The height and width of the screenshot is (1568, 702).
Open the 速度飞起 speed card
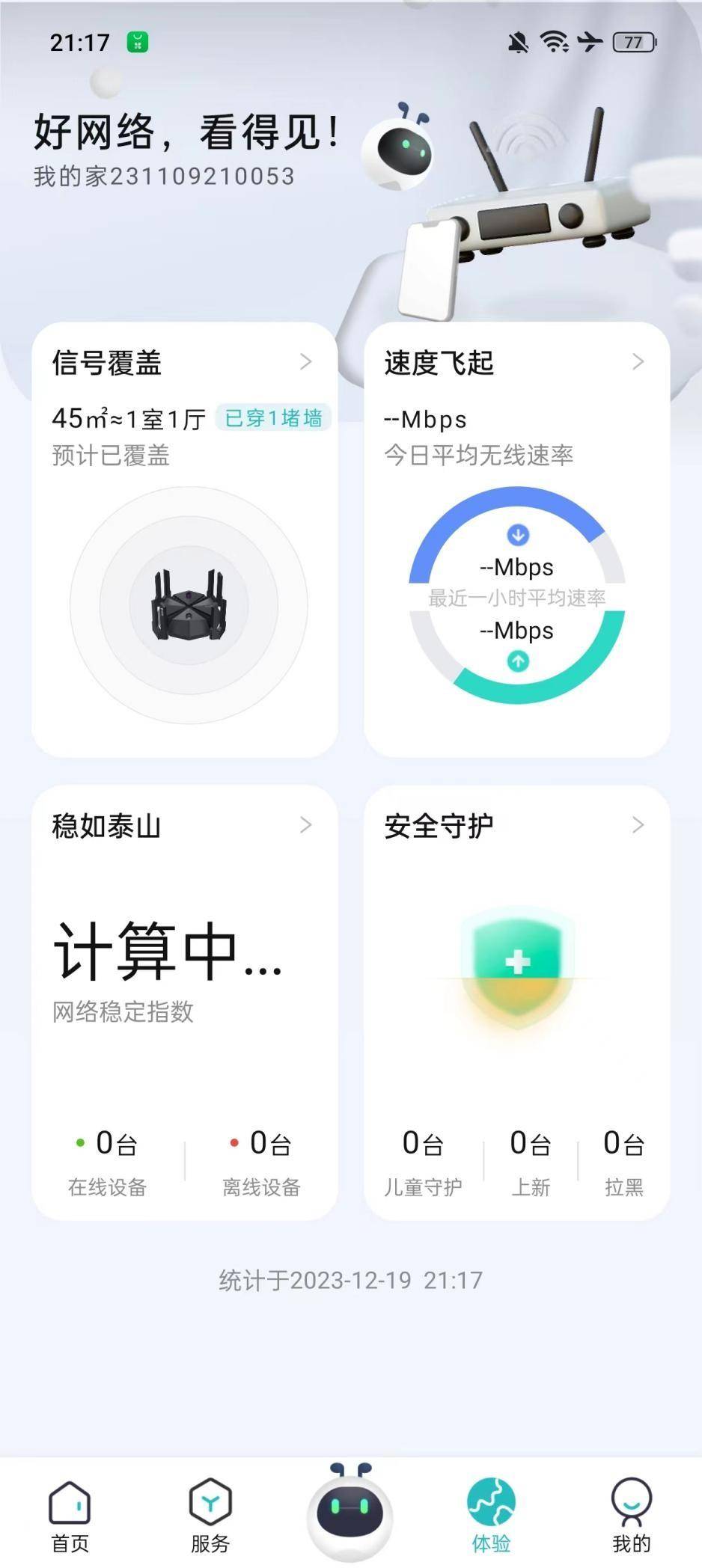(x=516, y=364)
